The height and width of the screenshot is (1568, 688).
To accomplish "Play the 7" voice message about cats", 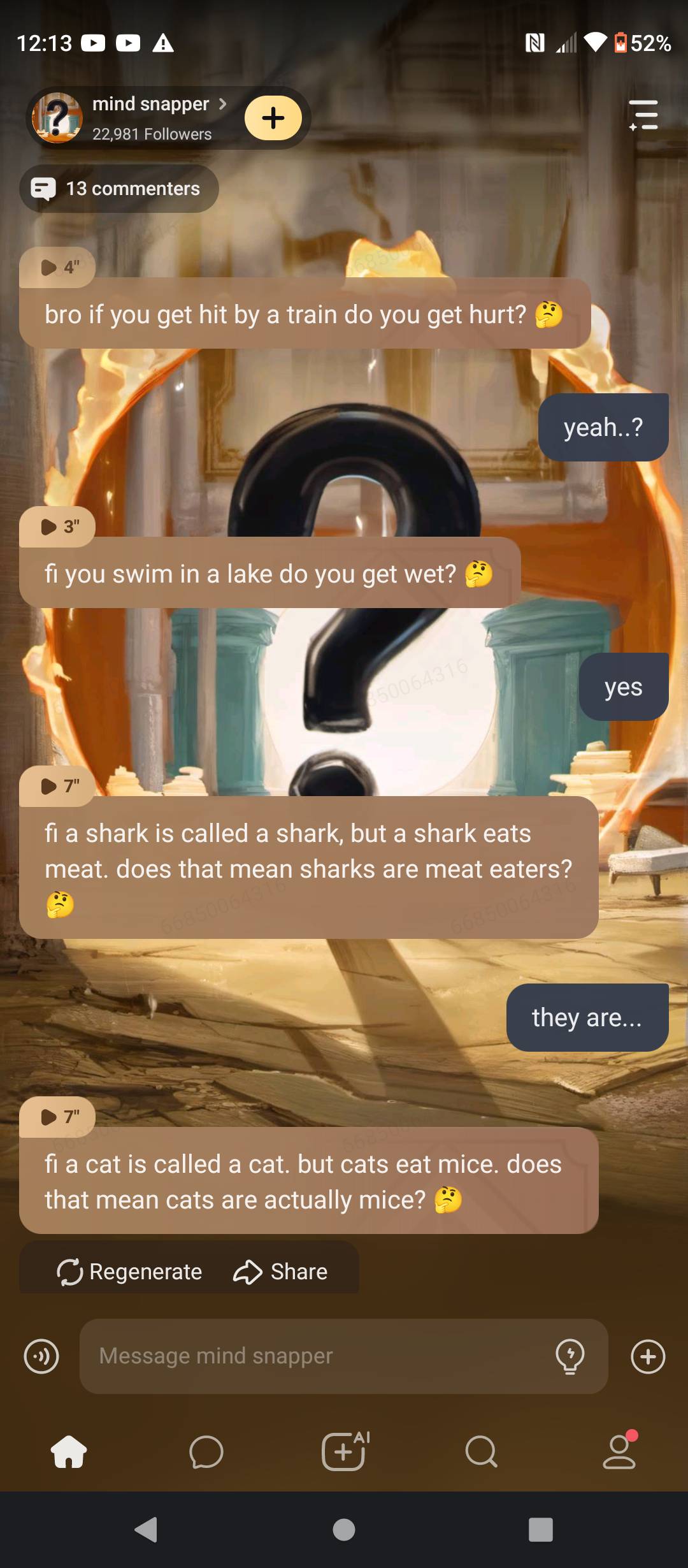I will pyautogui.click(x=57, y=1117).
